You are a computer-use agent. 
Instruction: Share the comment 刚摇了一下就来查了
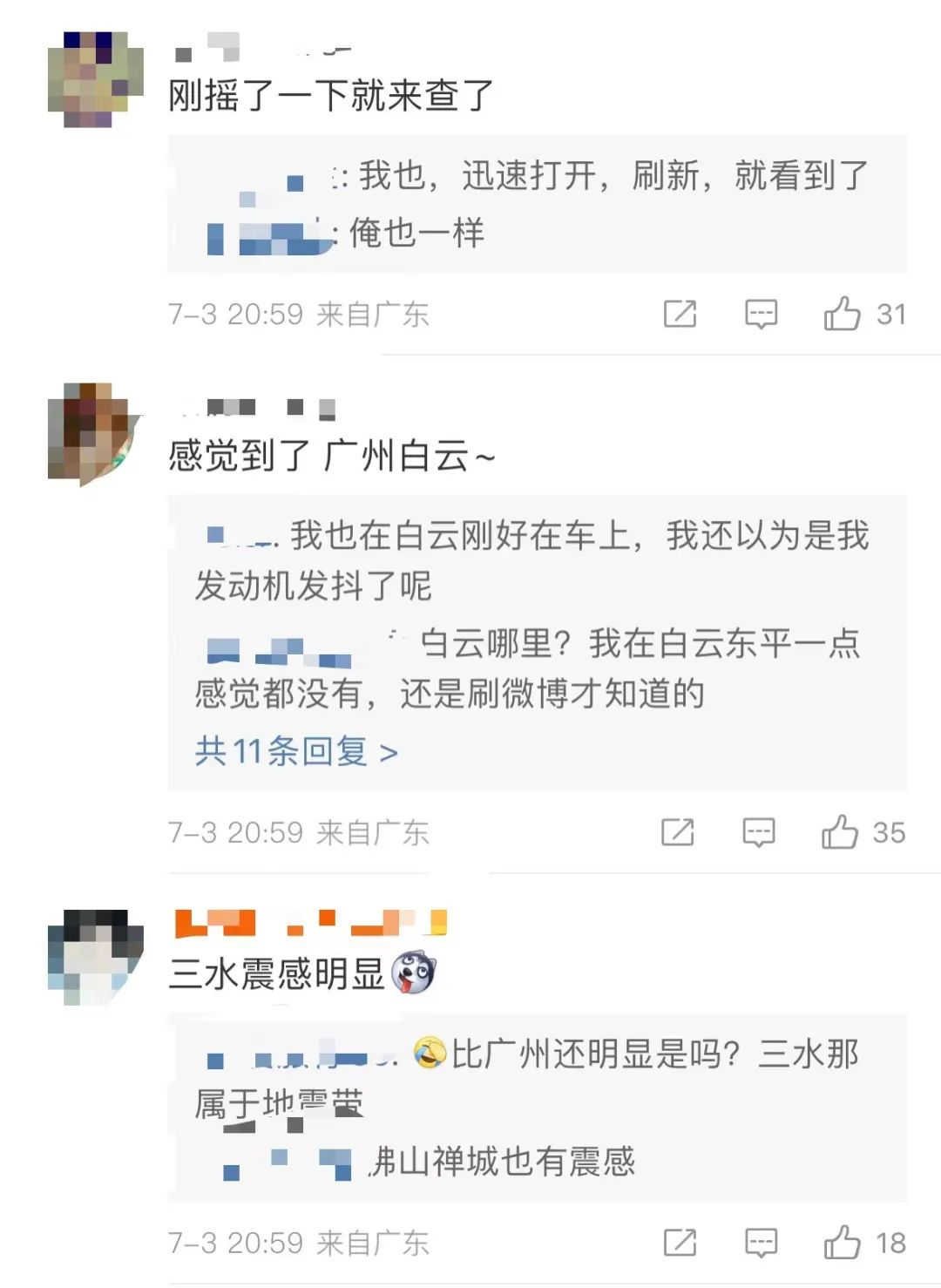(x=680, y=314)
